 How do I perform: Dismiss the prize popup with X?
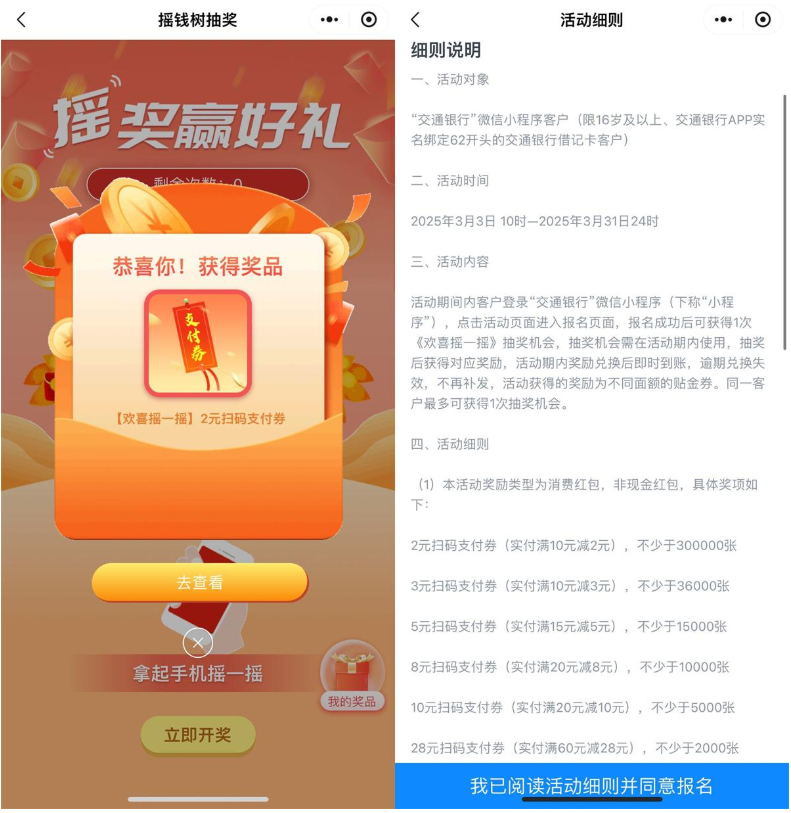[198, 642]
